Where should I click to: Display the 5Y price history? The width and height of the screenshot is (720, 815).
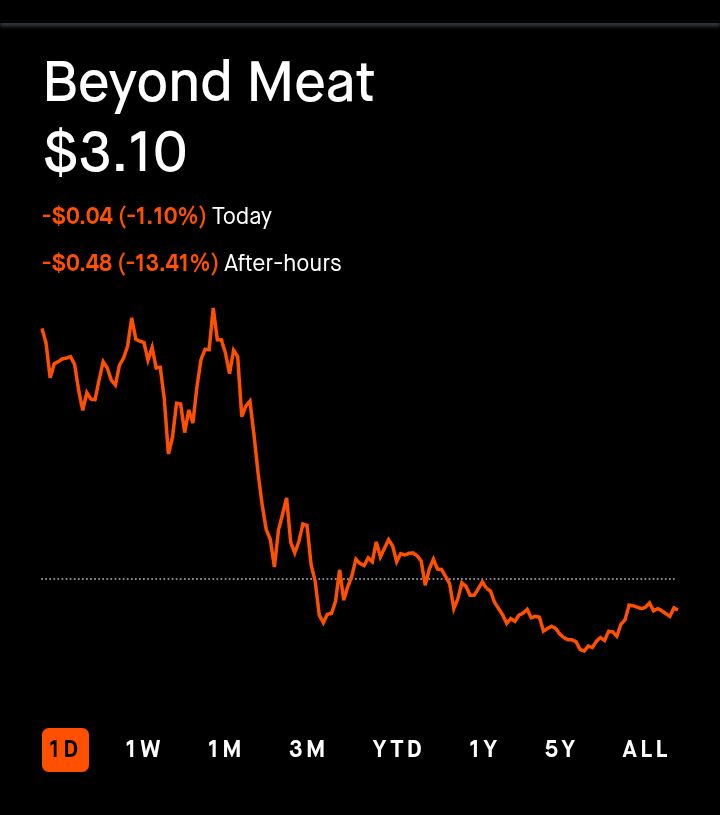tap(561, 749)
